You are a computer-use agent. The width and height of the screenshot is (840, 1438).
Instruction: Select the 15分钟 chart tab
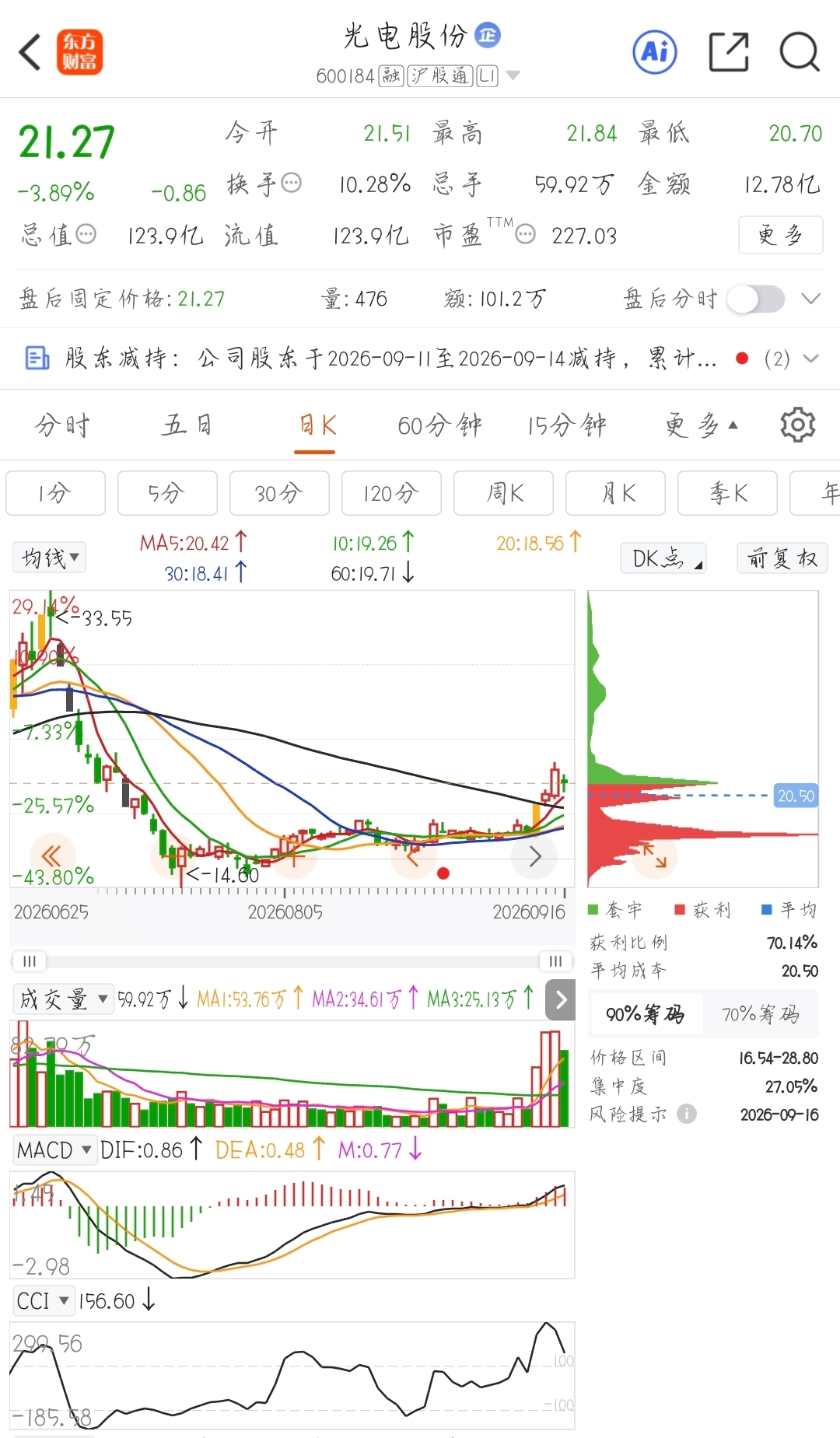coord(567,425)
